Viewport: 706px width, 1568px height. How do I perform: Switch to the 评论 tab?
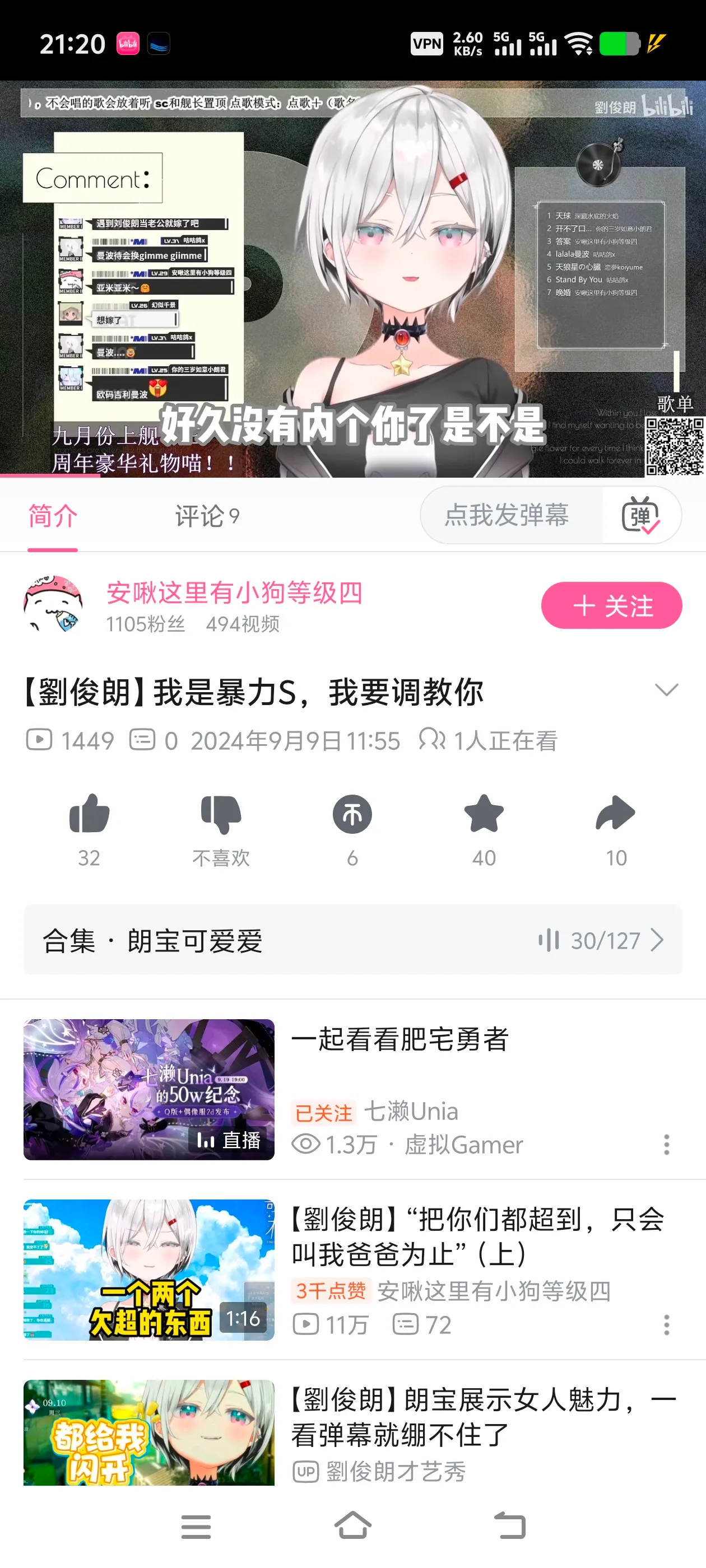(x=207, y=516)
